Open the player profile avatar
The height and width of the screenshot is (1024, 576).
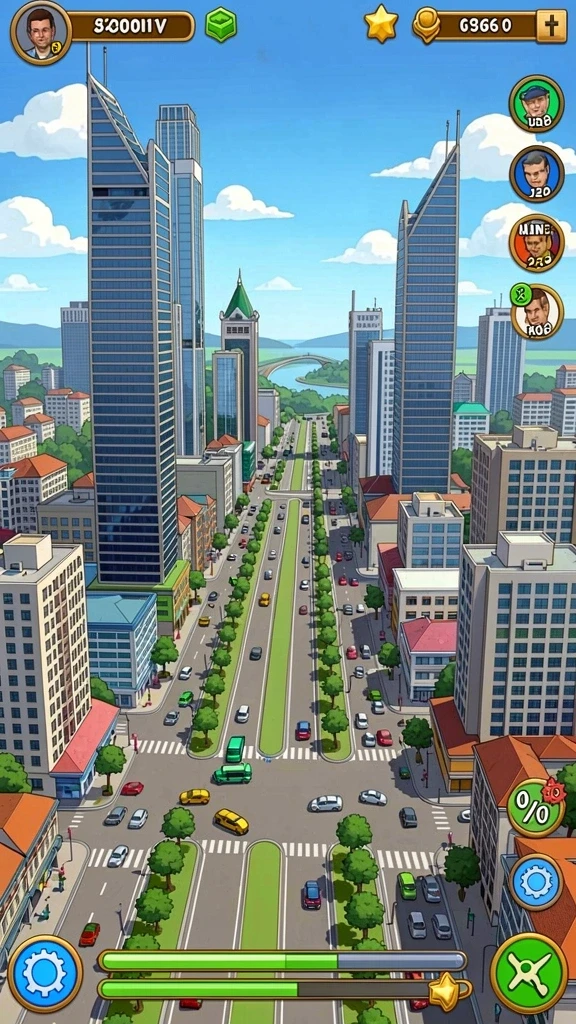click(x=41, y=33)
